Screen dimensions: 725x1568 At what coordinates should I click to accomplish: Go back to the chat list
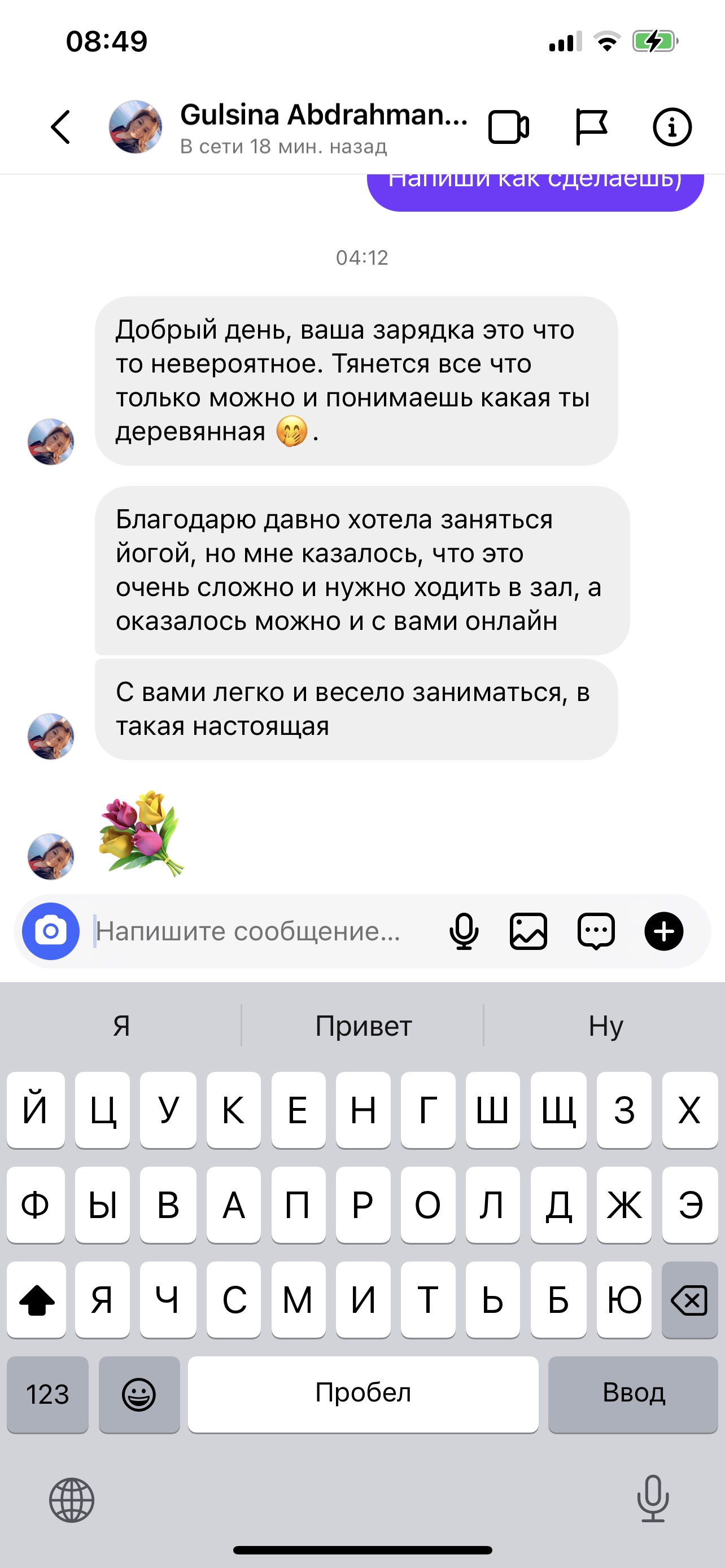click(x=61, y=127)
